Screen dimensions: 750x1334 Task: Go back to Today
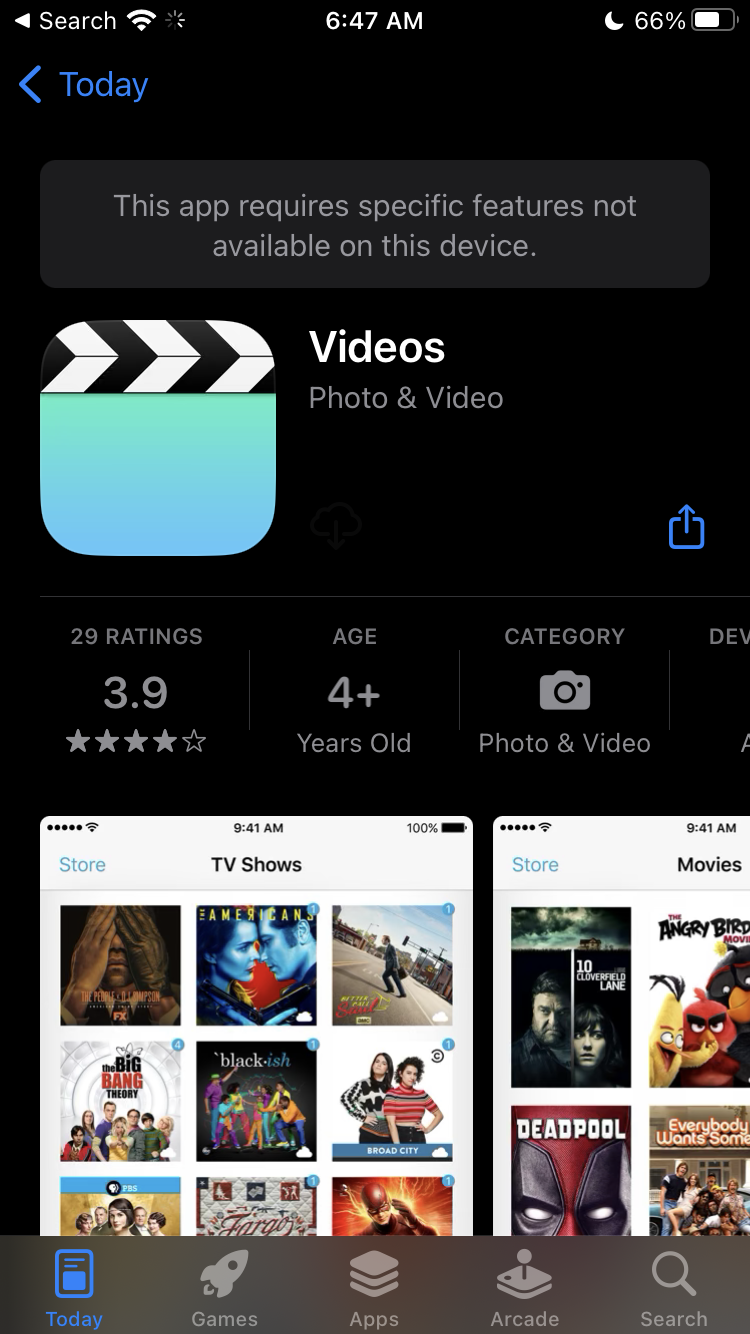84,85
